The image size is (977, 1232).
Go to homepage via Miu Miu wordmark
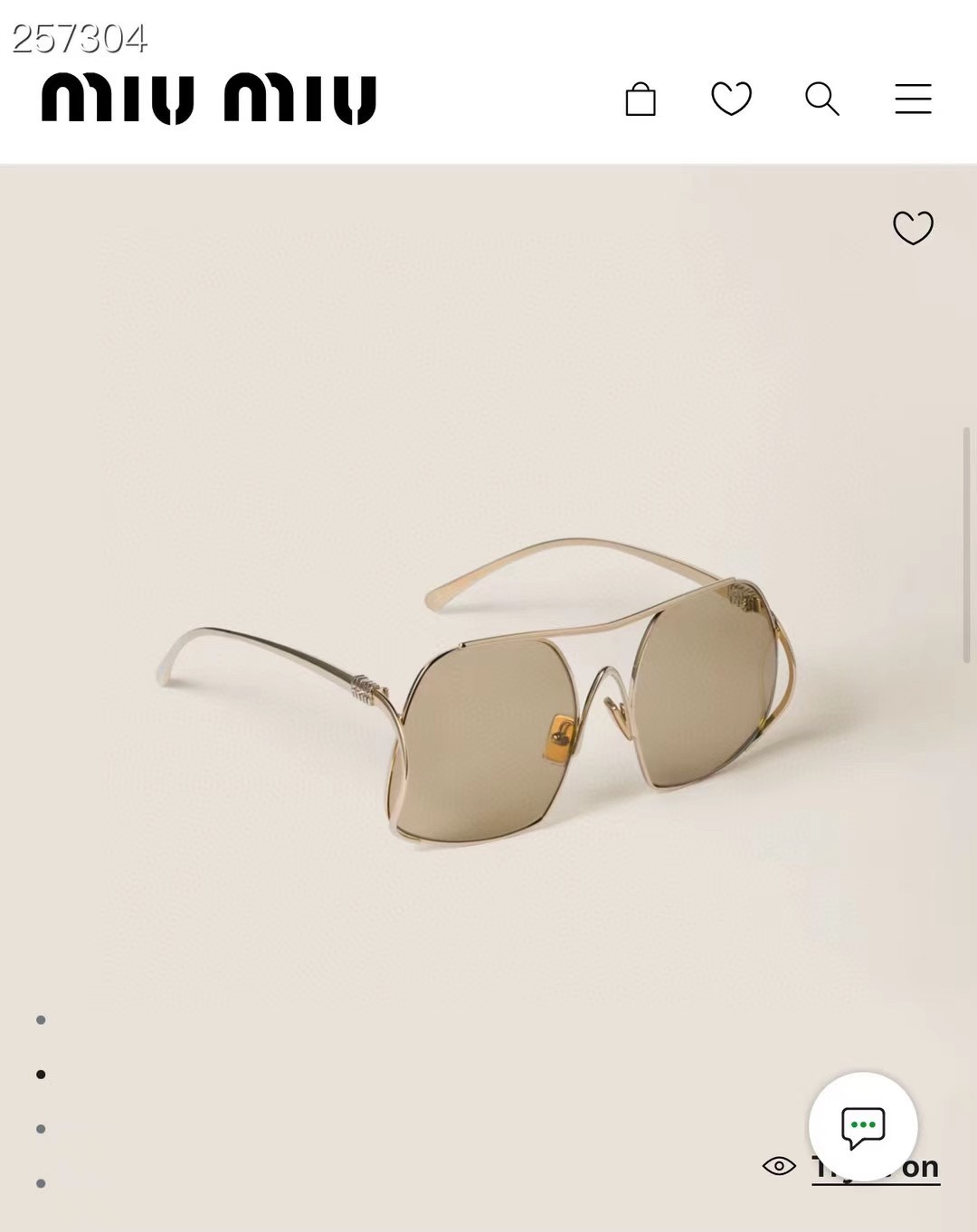[x=208, y=98]
